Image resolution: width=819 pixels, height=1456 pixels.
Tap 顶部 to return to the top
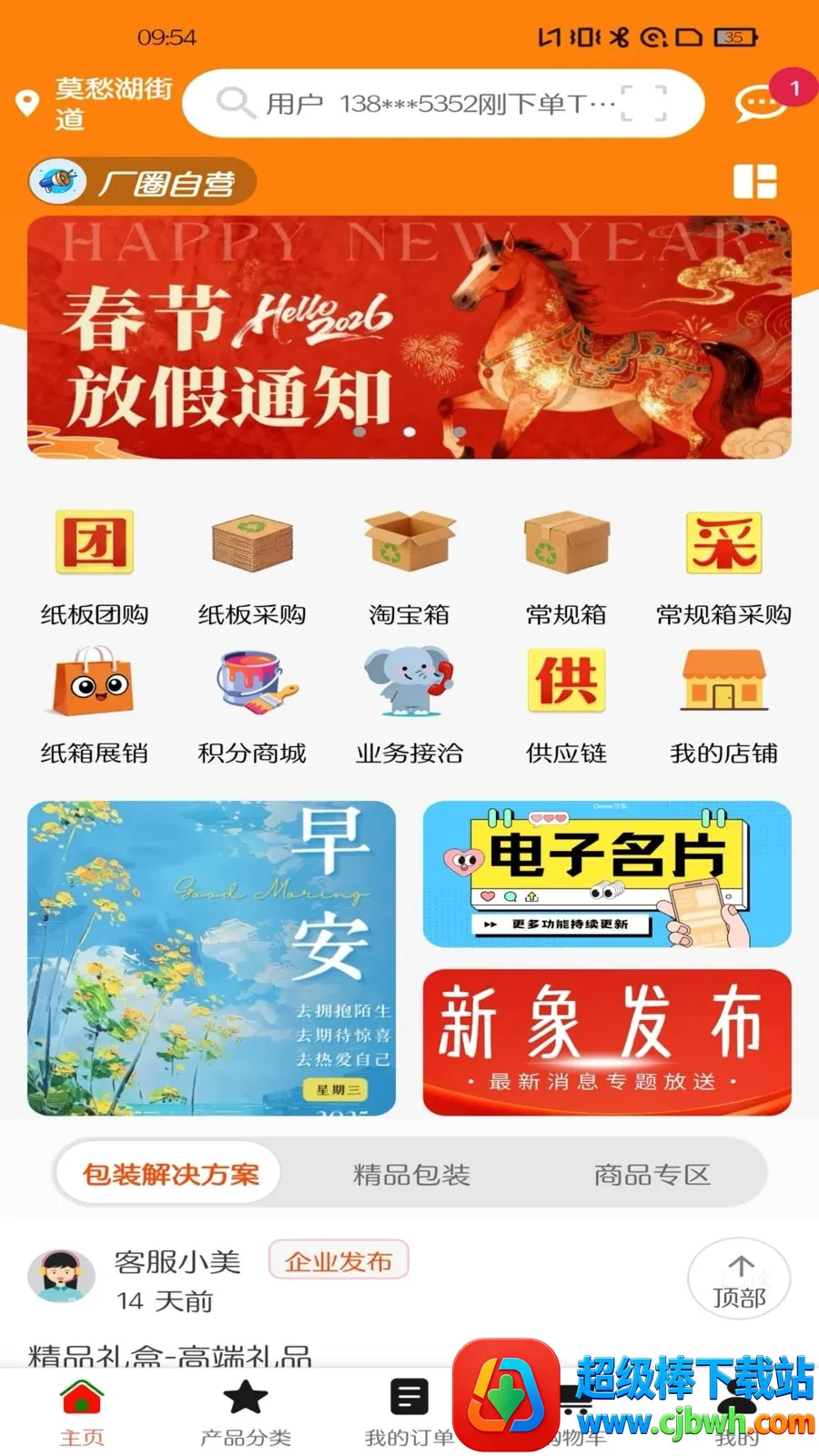tap(739, 1279)
